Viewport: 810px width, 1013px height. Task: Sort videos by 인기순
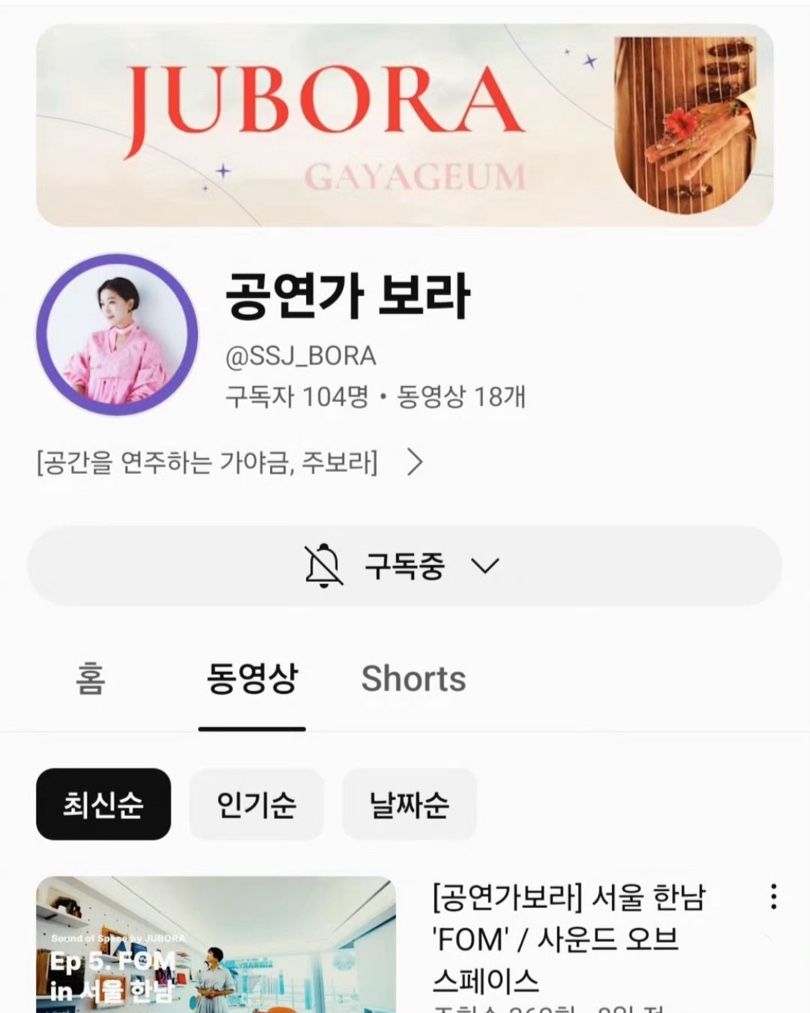[256, 804]
